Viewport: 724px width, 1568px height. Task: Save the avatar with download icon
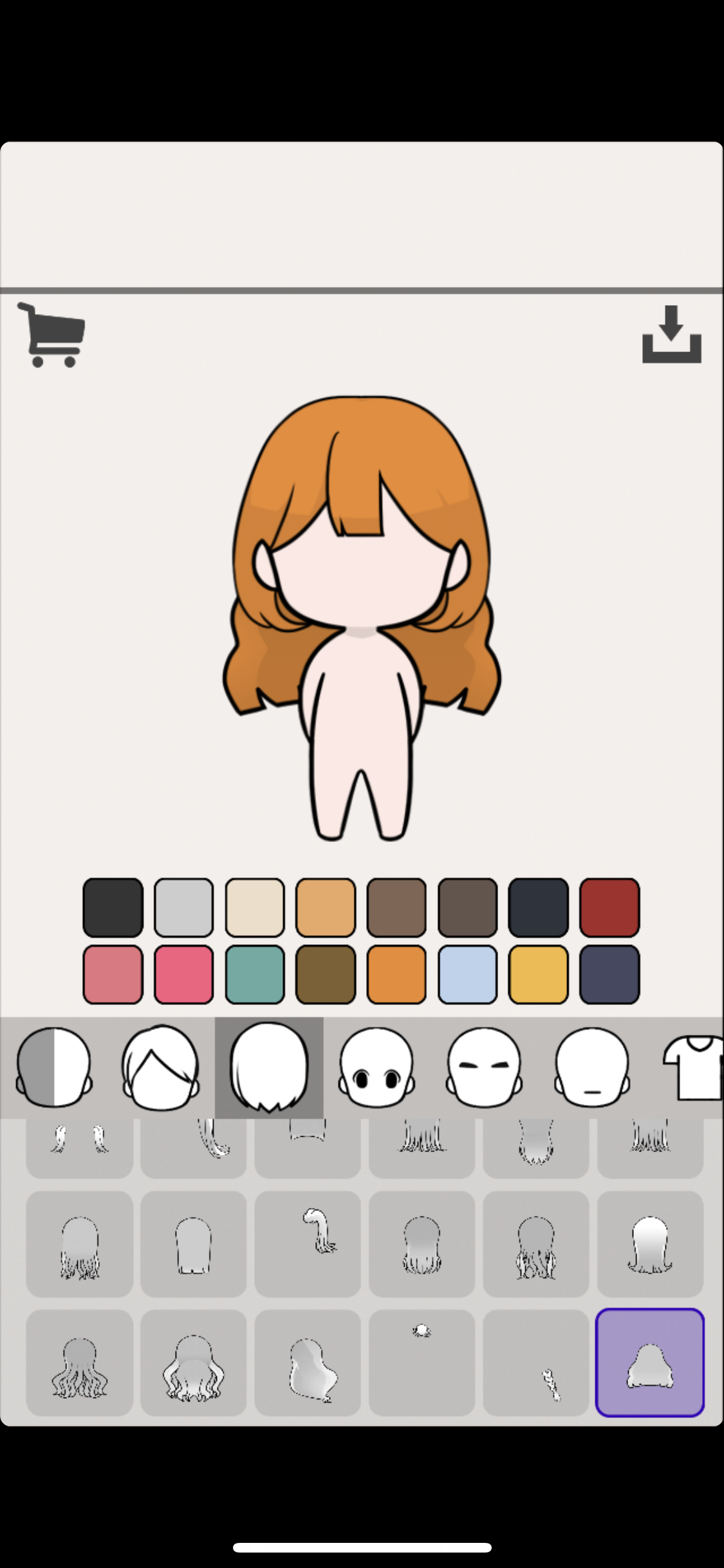pos(671,335)
